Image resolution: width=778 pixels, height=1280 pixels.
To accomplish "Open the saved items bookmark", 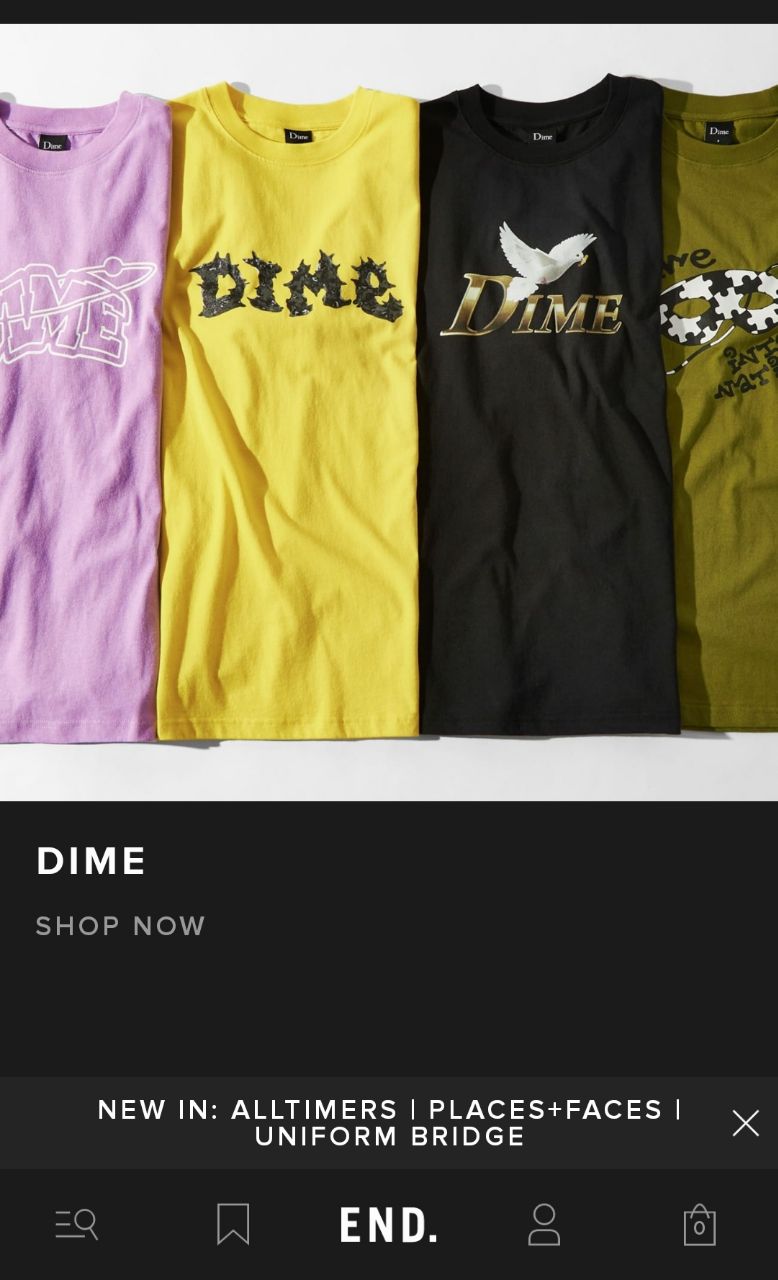I will click(233, 1224).
